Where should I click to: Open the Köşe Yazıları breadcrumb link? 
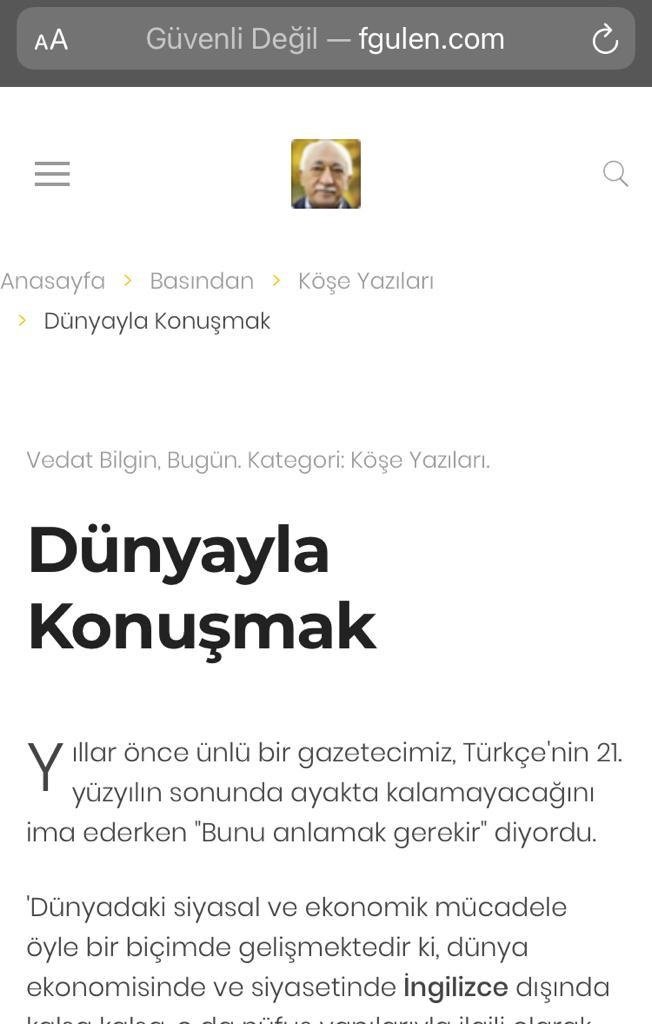click(365, 281)
